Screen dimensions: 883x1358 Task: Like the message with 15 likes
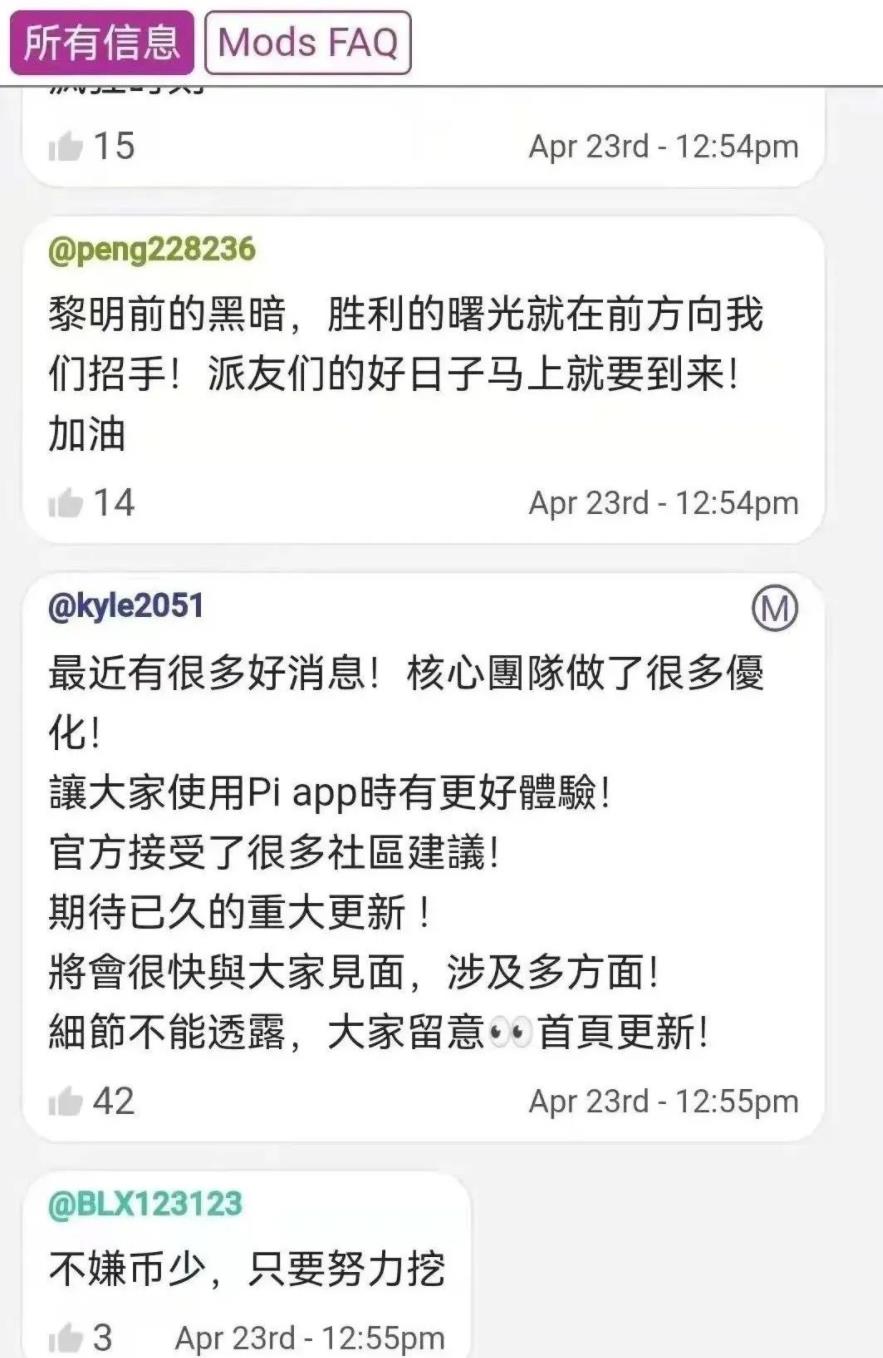click(66, 148)
